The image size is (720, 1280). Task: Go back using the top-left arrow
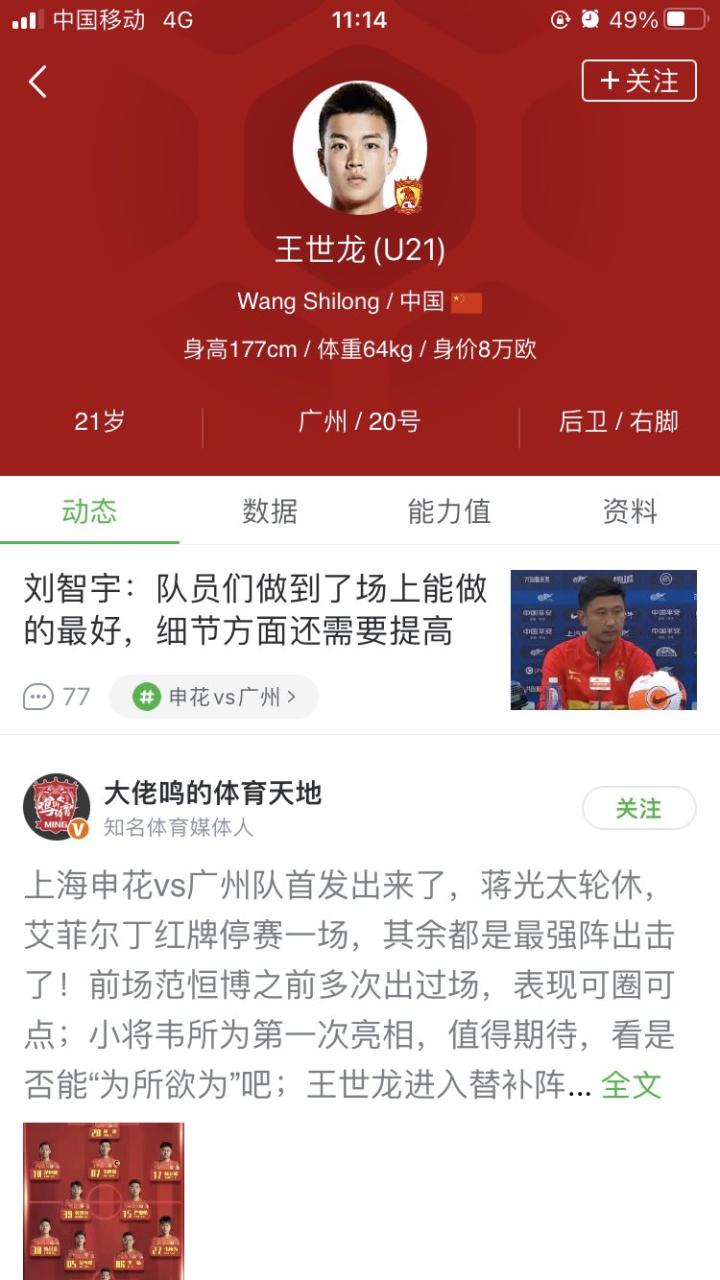point(38,82)
